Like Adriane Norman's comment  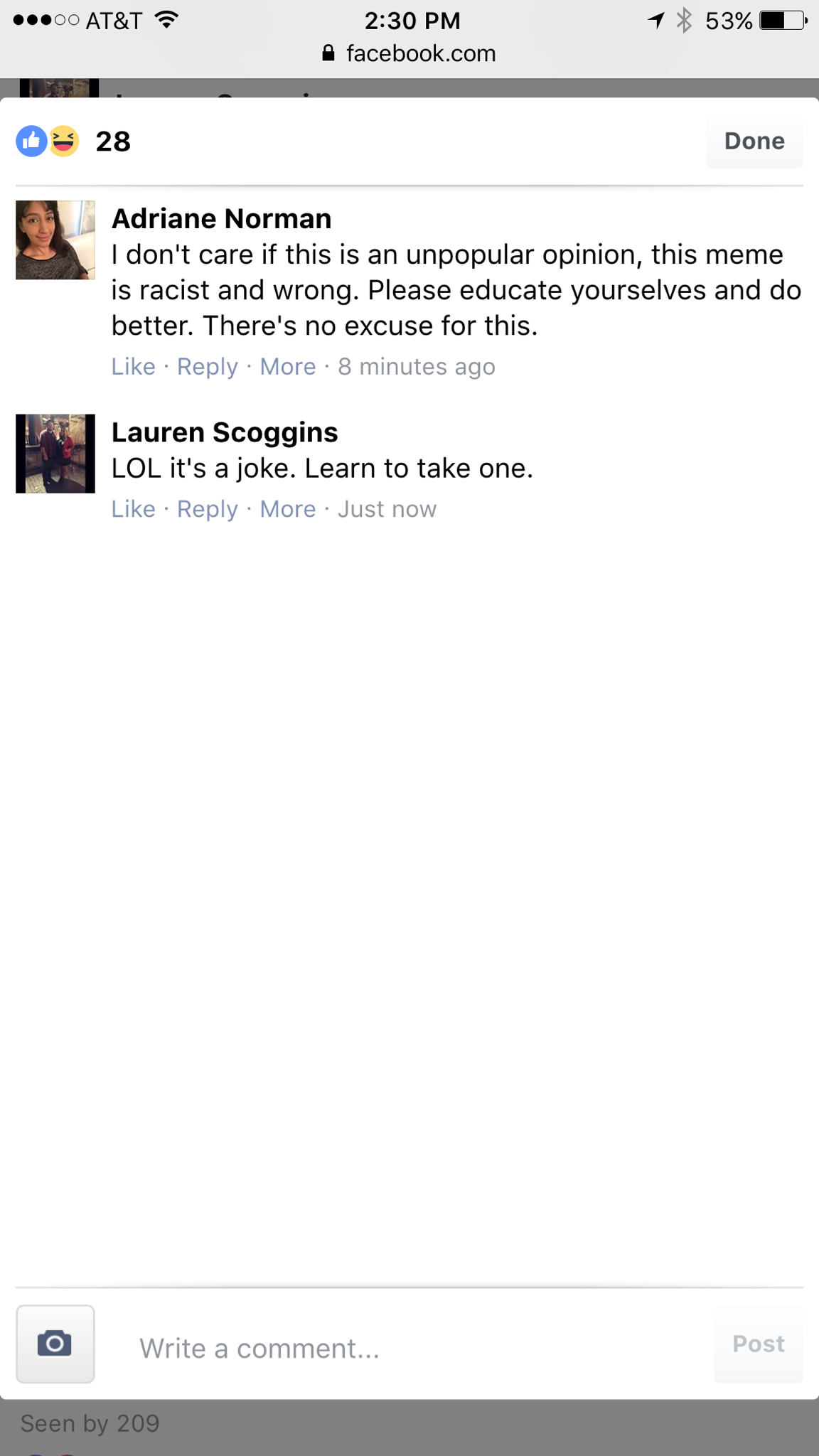tap(133, 367)
